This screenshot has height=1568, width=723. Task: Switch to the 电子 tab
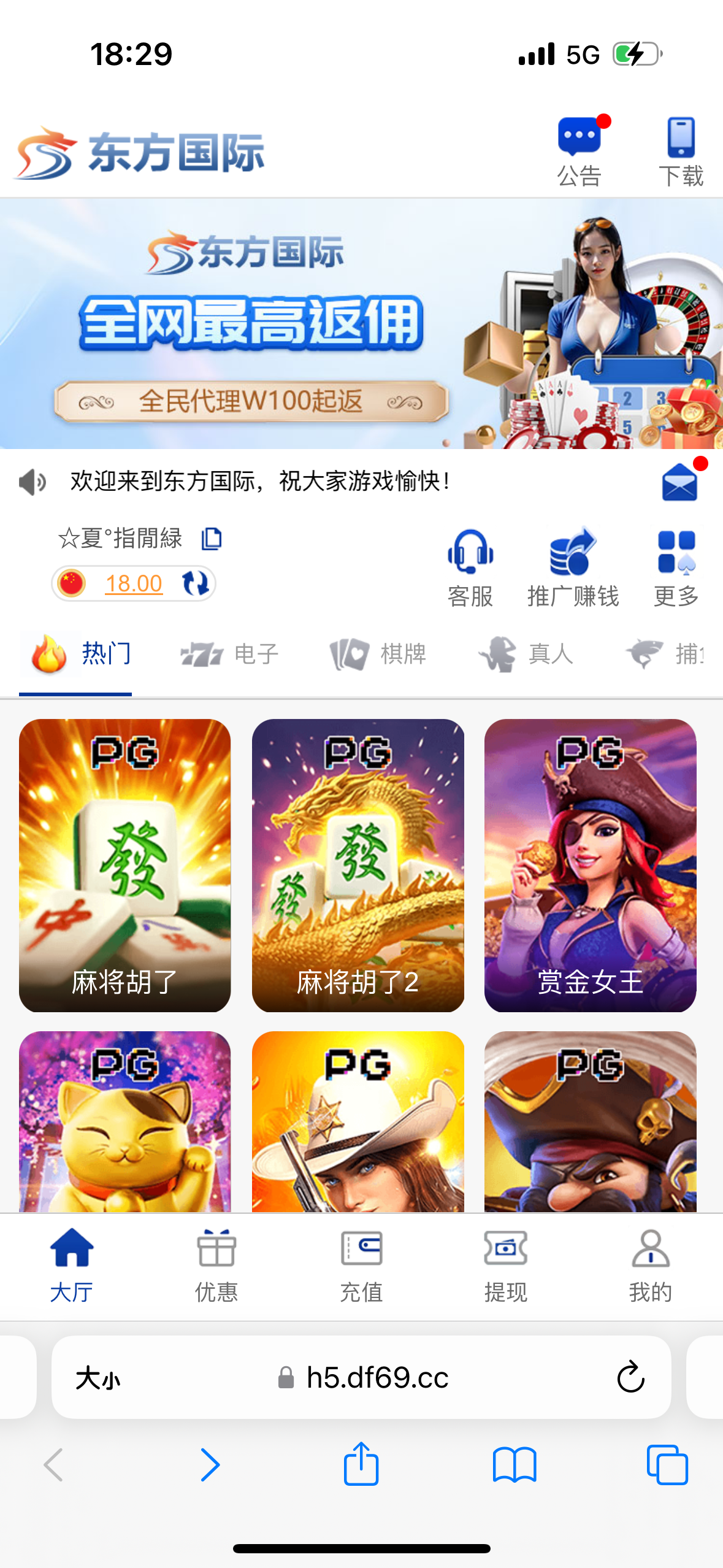pos(230,654)
